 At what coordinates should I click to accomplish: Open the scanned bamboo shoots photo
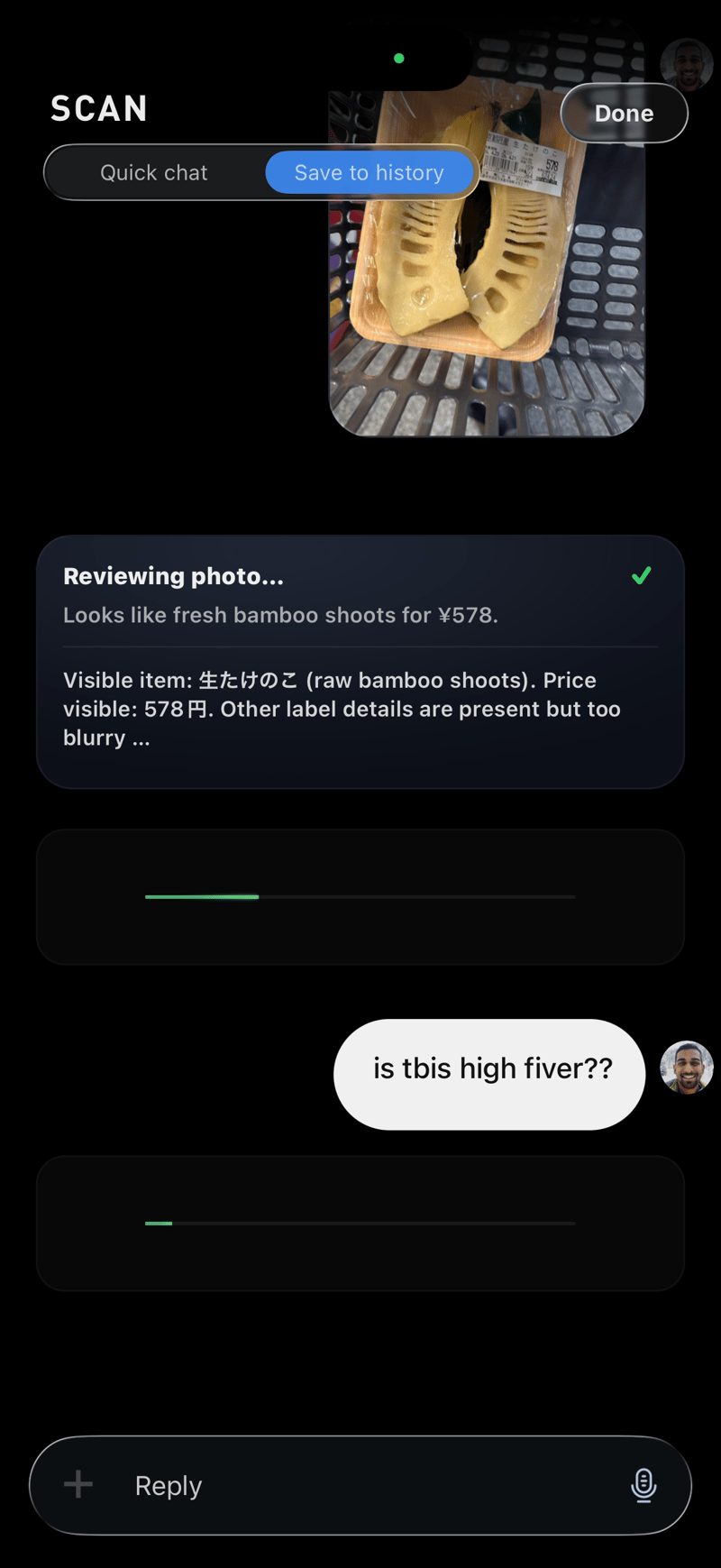coord(487,263)
